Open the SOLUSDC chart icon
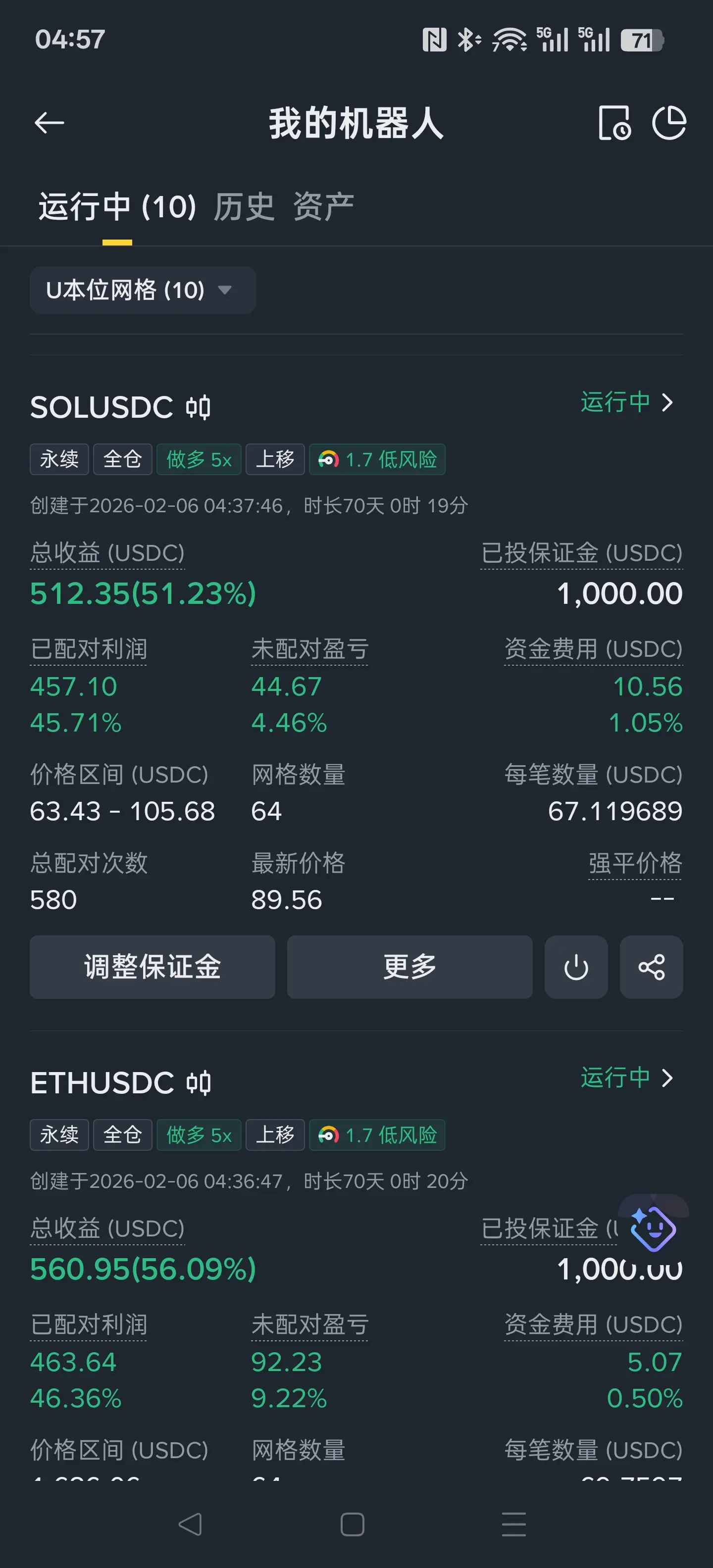This screenshot has width=713, height=1568. 199,407
